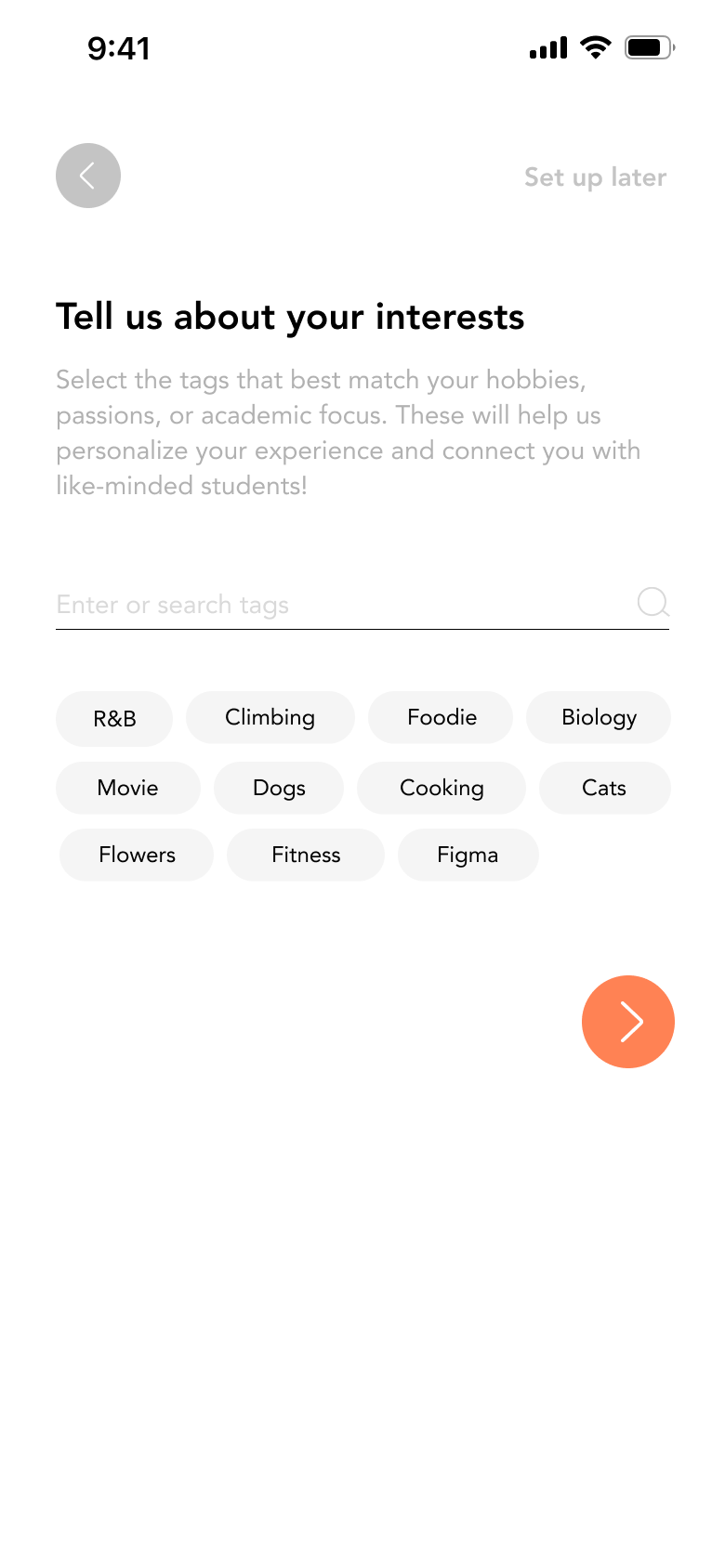This screenshot has height=1568, width=725.
Task: Pick the Biology tag
Action: [599, 717]
